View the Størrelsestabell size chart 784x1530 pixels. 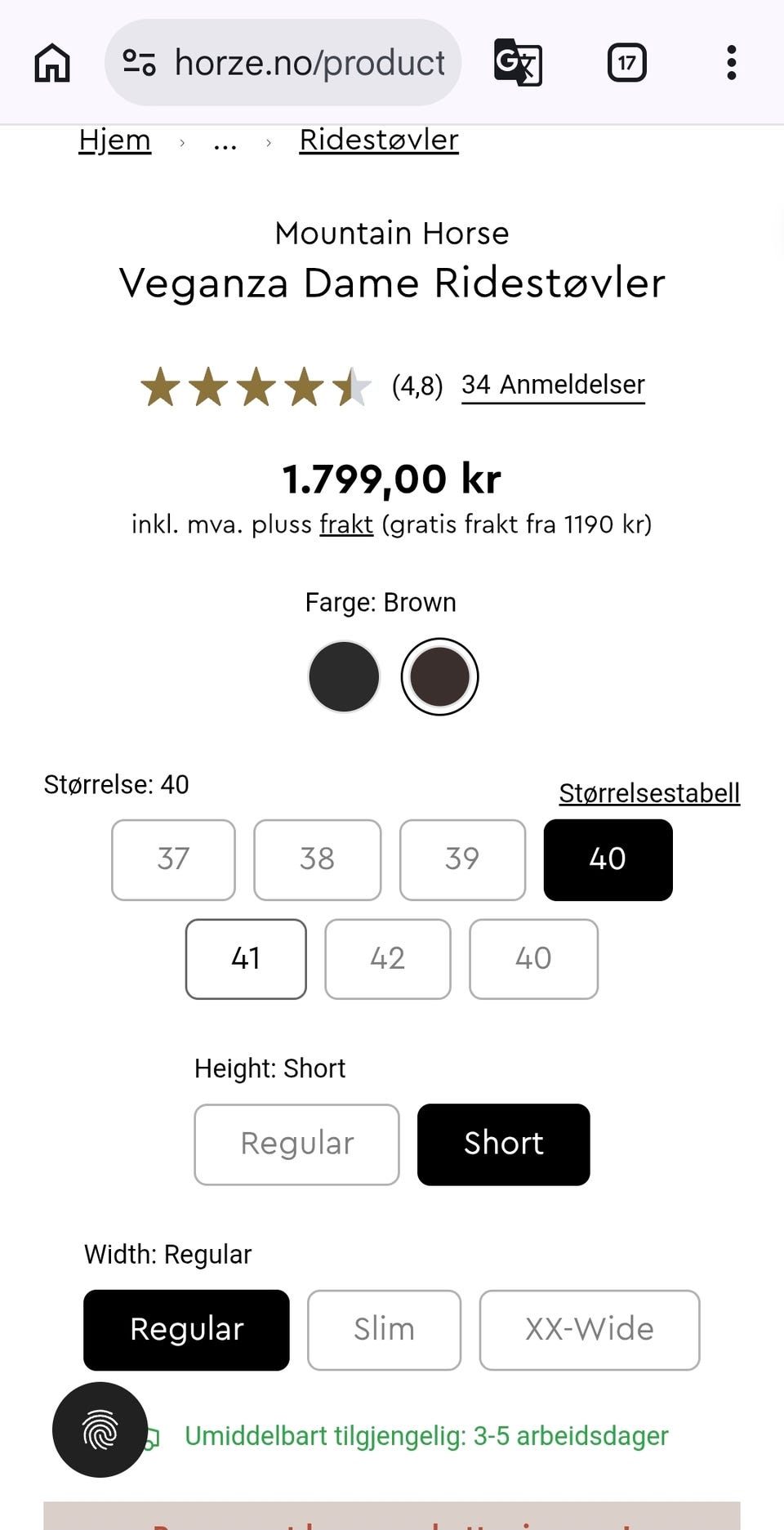649,792
